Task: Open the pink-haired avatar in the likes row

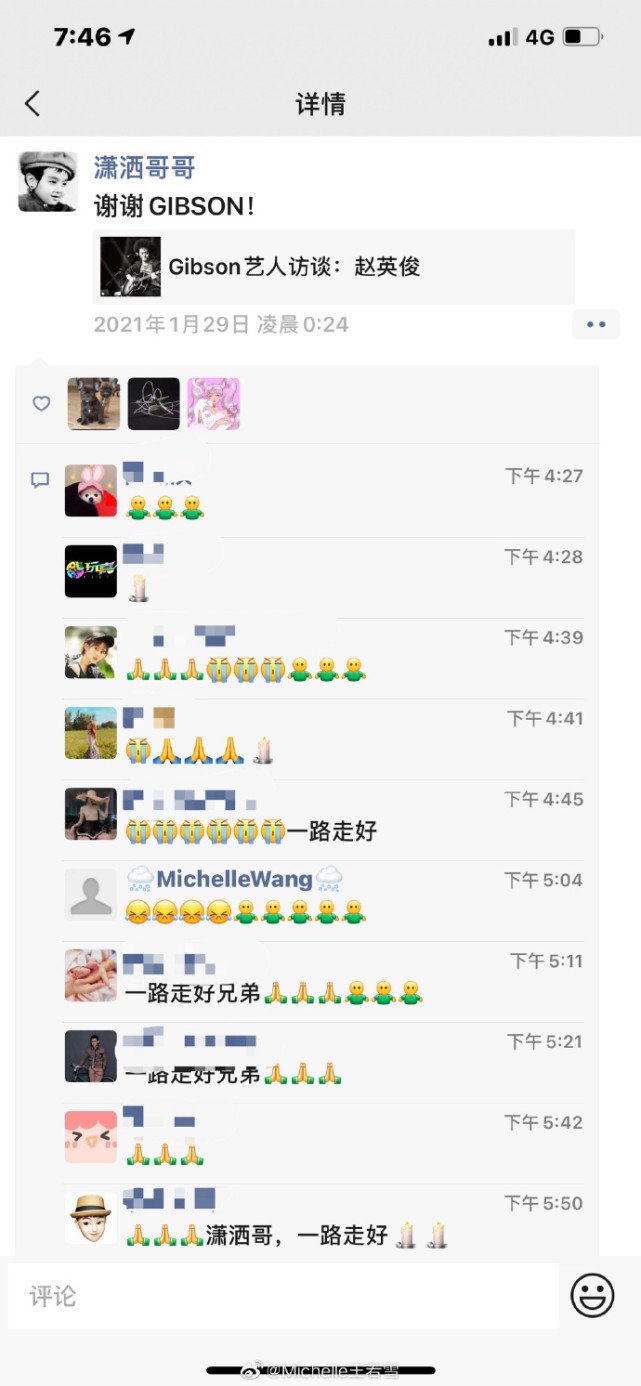Action: [x=213, y=404]
